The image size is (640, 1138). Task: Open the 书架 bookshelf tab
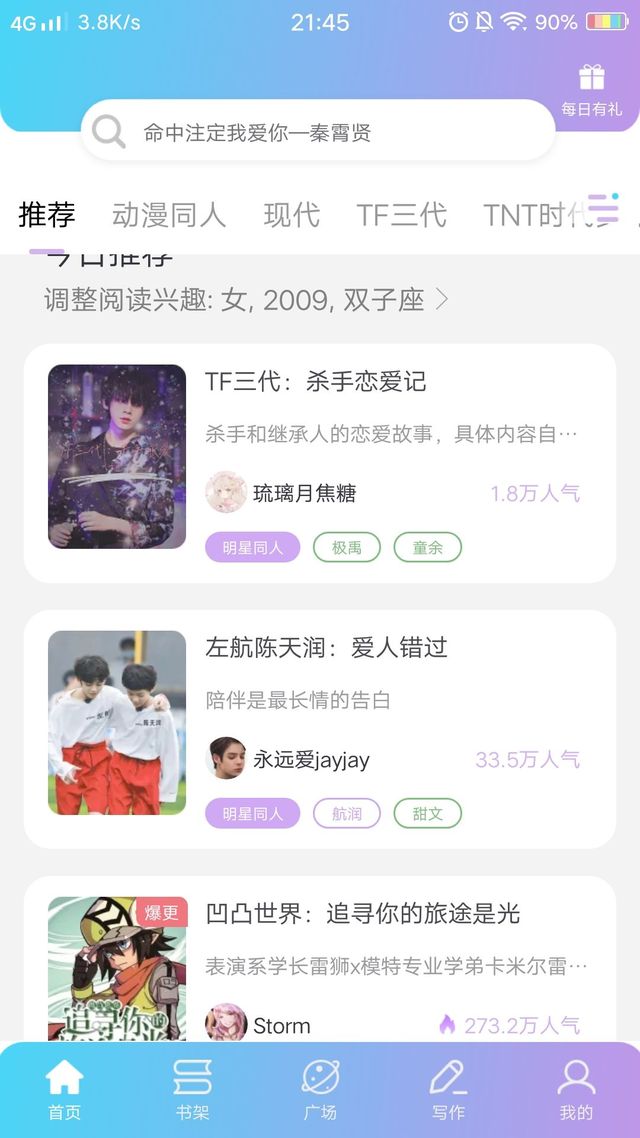[192, 1090]
